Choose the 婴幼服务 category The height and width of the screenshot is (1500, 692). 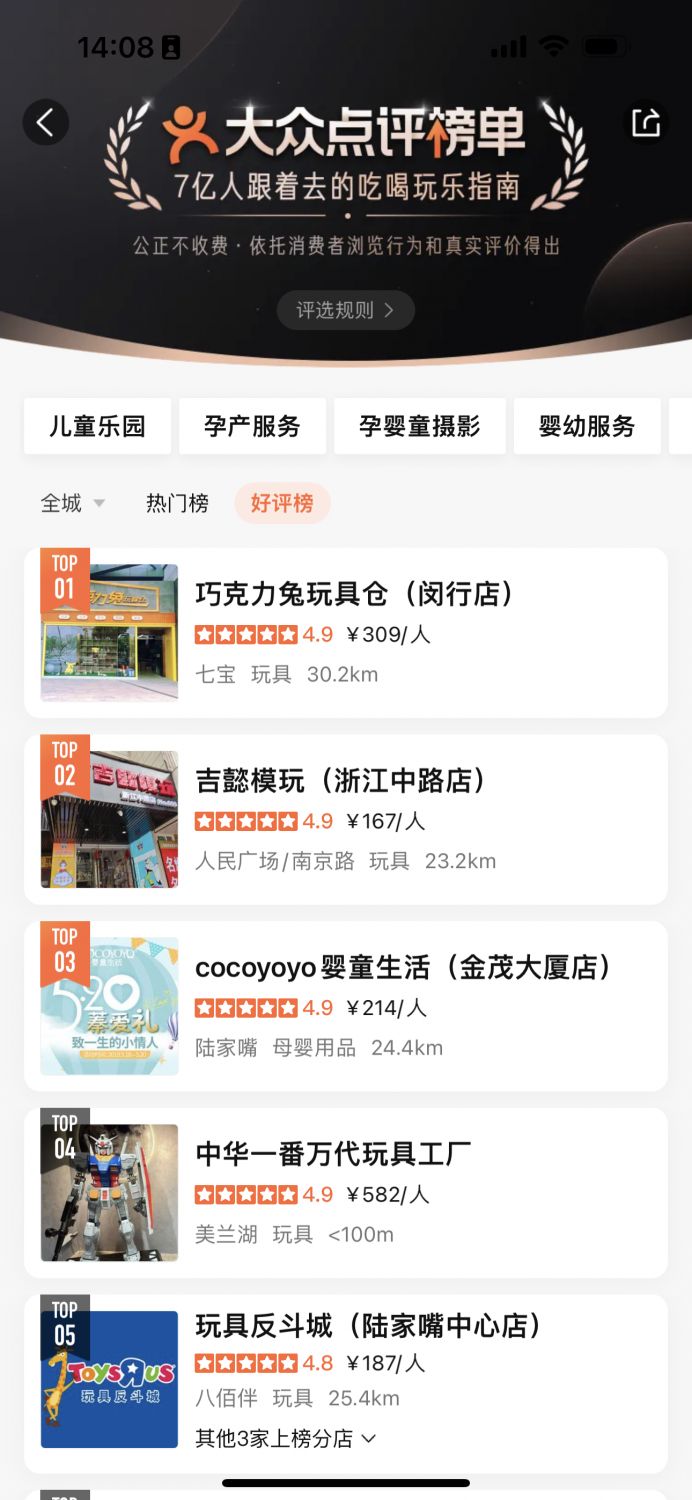coord(587,426)
